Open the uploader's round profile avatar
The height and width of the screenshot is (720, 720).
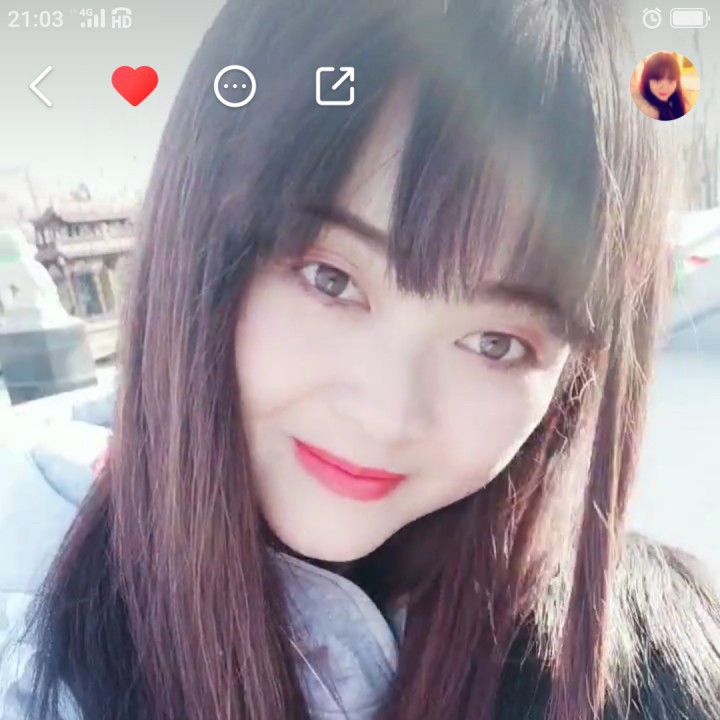(664, 86)
